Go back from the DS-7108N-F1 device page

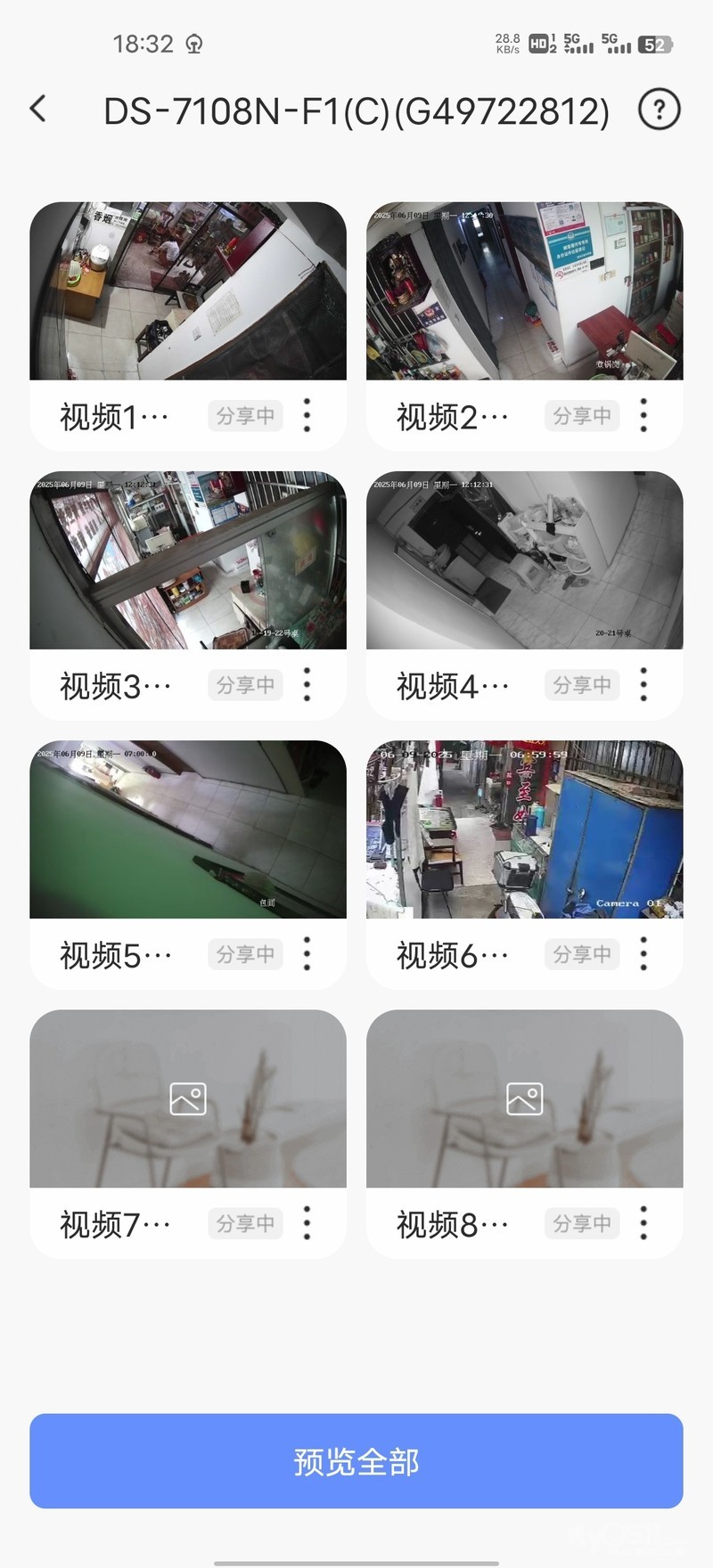point(38,110)
